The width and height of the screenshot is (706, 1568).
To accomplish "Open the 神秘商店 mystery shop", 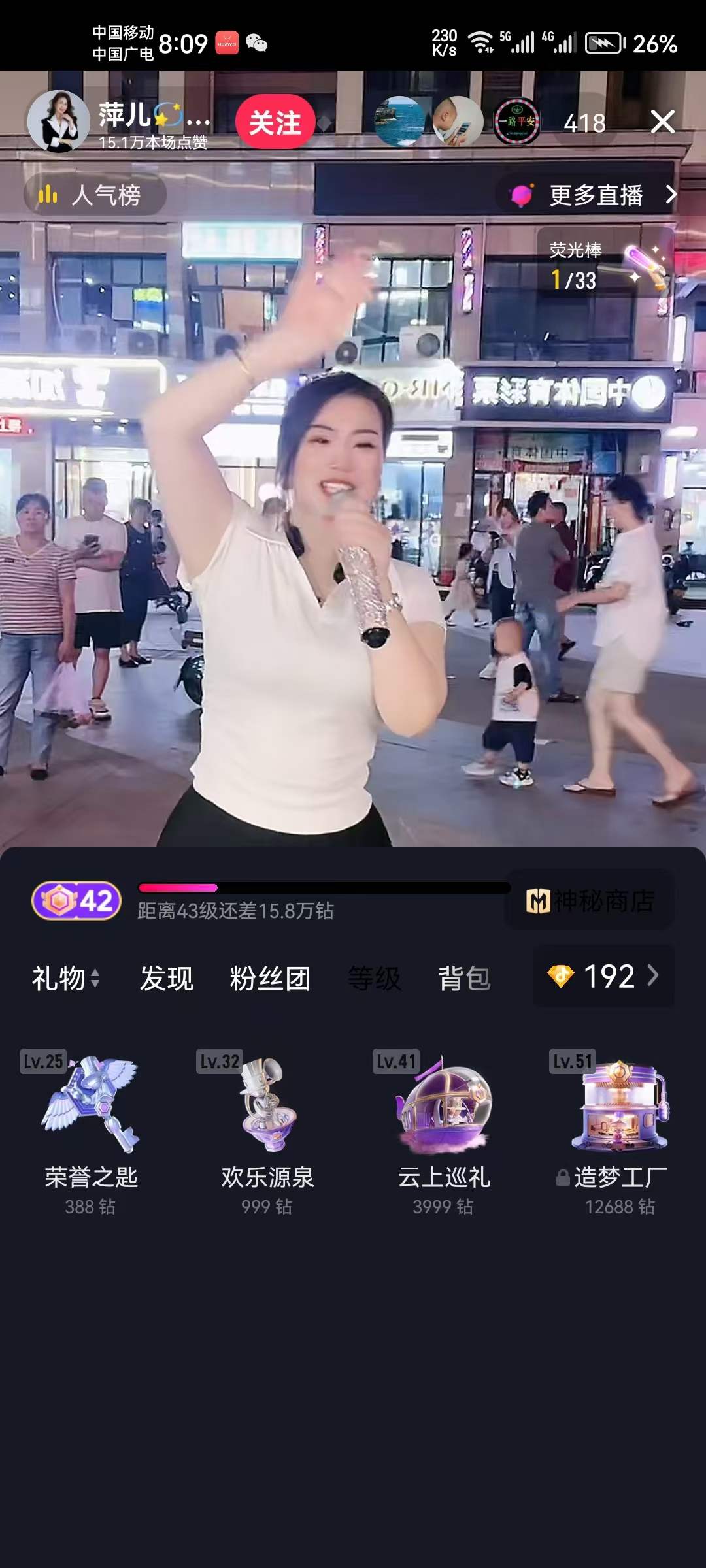I will point(590,902).
